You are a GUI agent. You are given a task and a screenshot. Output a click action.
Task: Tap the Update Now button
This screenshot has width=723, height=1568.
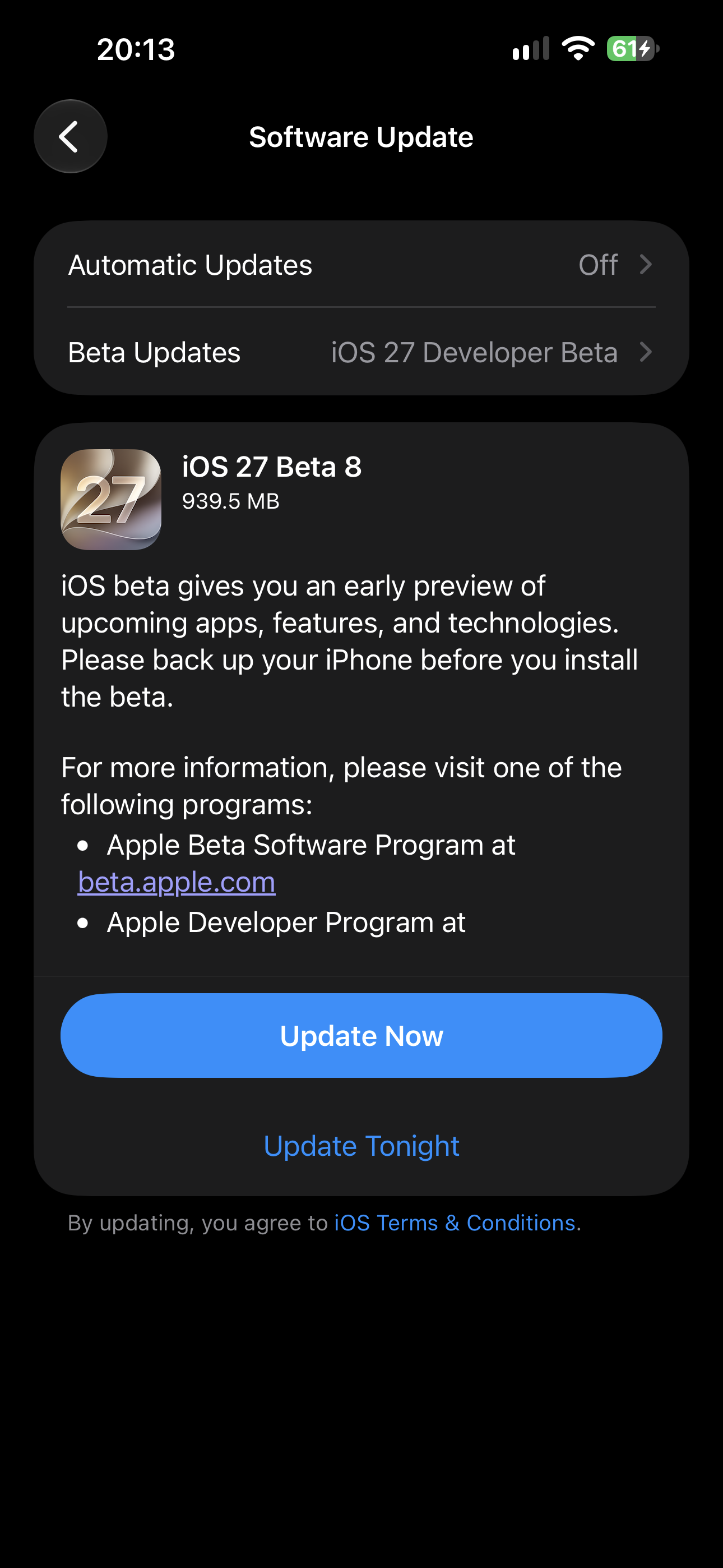pyautogui.click(x=361, y=1035)
